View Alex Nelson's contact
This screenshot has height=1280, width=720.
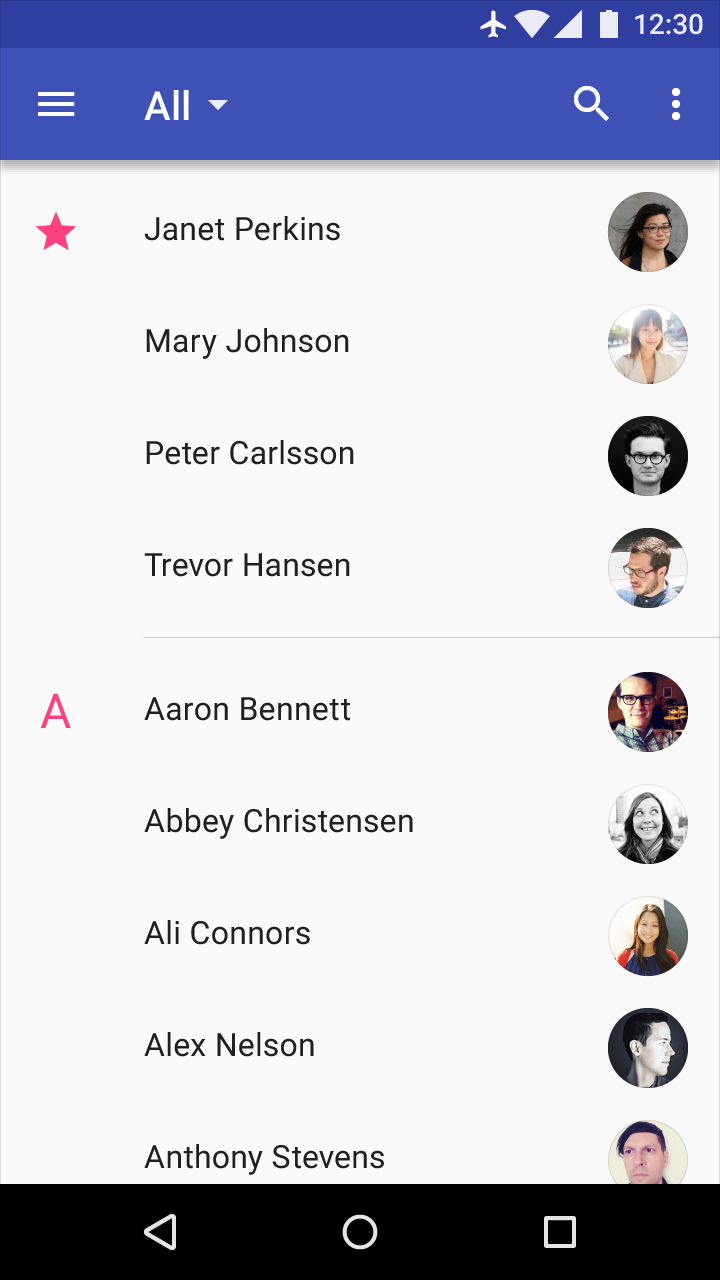(360, 1048)
